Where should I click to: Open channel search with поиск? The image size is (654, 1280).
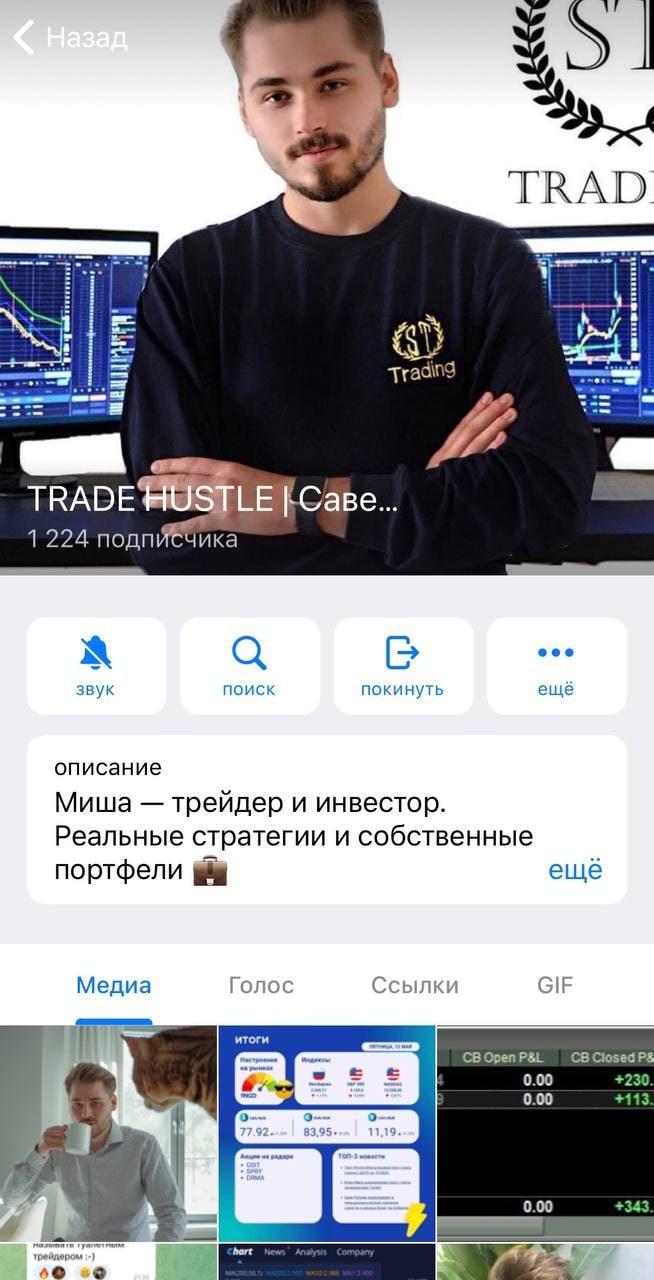pos(249,666)
